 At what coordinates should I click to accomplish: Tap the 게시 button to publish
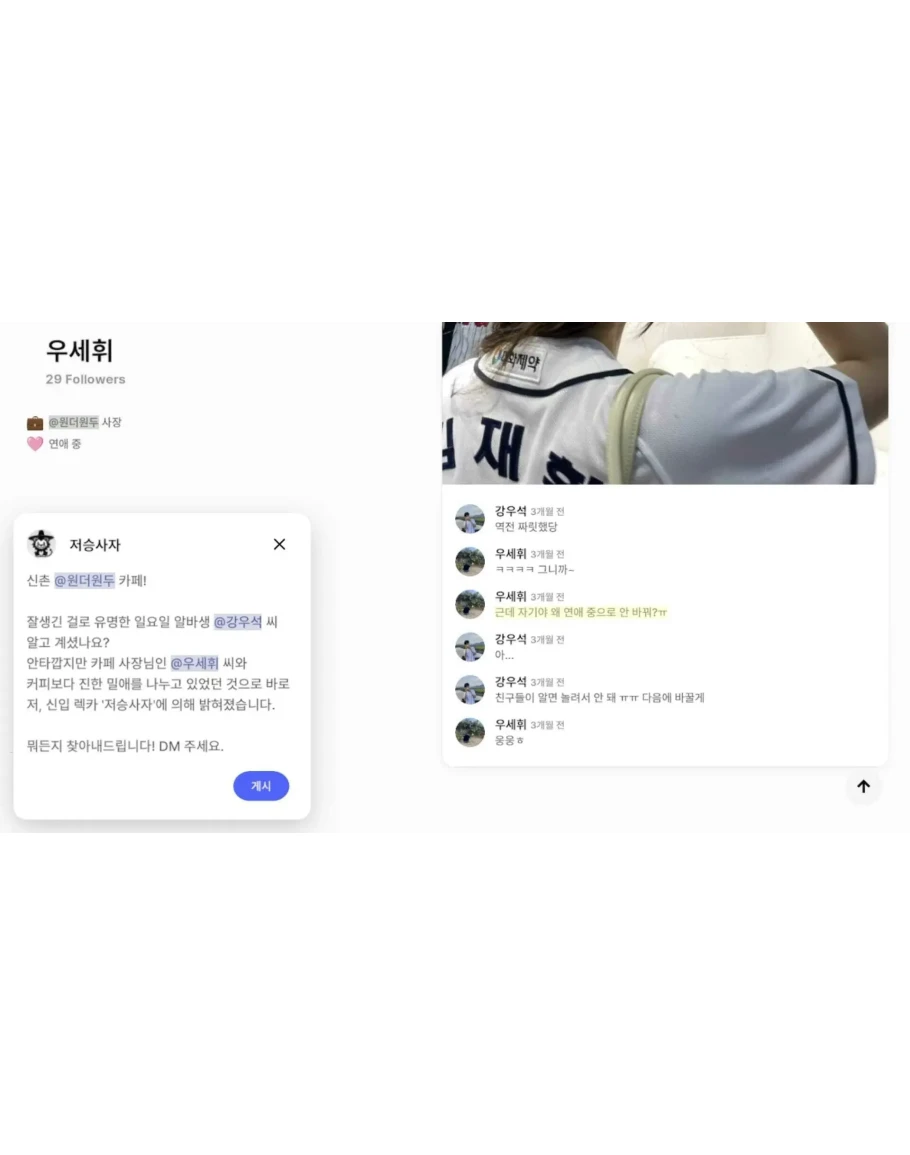tap(261, 786)
